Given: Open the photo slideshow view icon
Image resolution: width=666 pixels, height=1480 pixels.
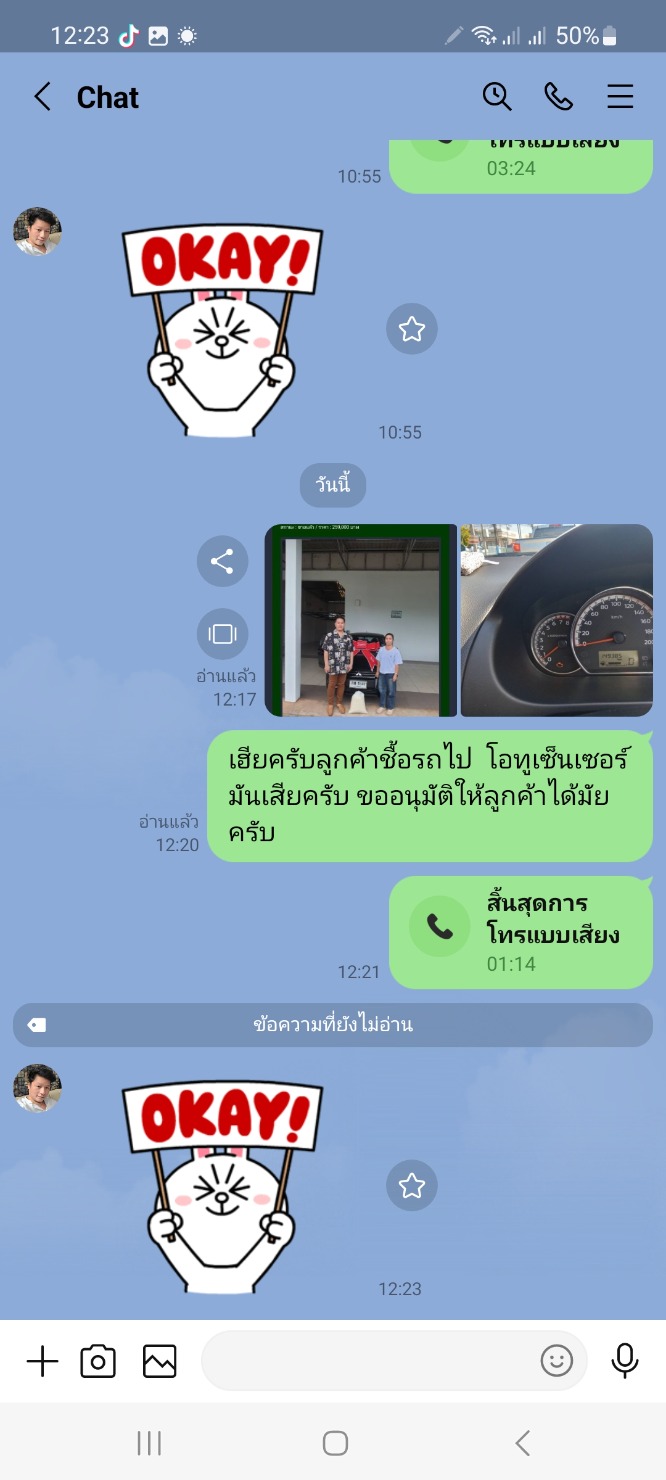Looking at the screenshot, I should click(x=222, y=634).
